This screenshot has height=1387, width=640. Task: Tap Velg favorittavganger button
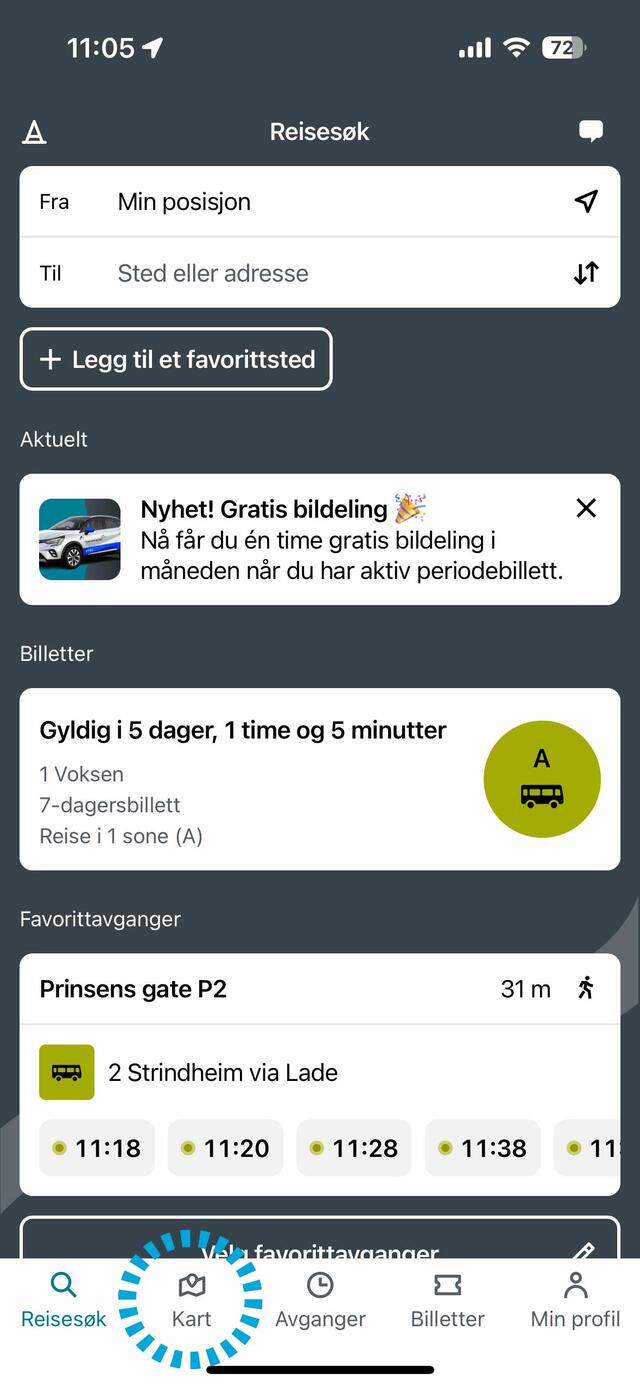(x=320, y=1240)
